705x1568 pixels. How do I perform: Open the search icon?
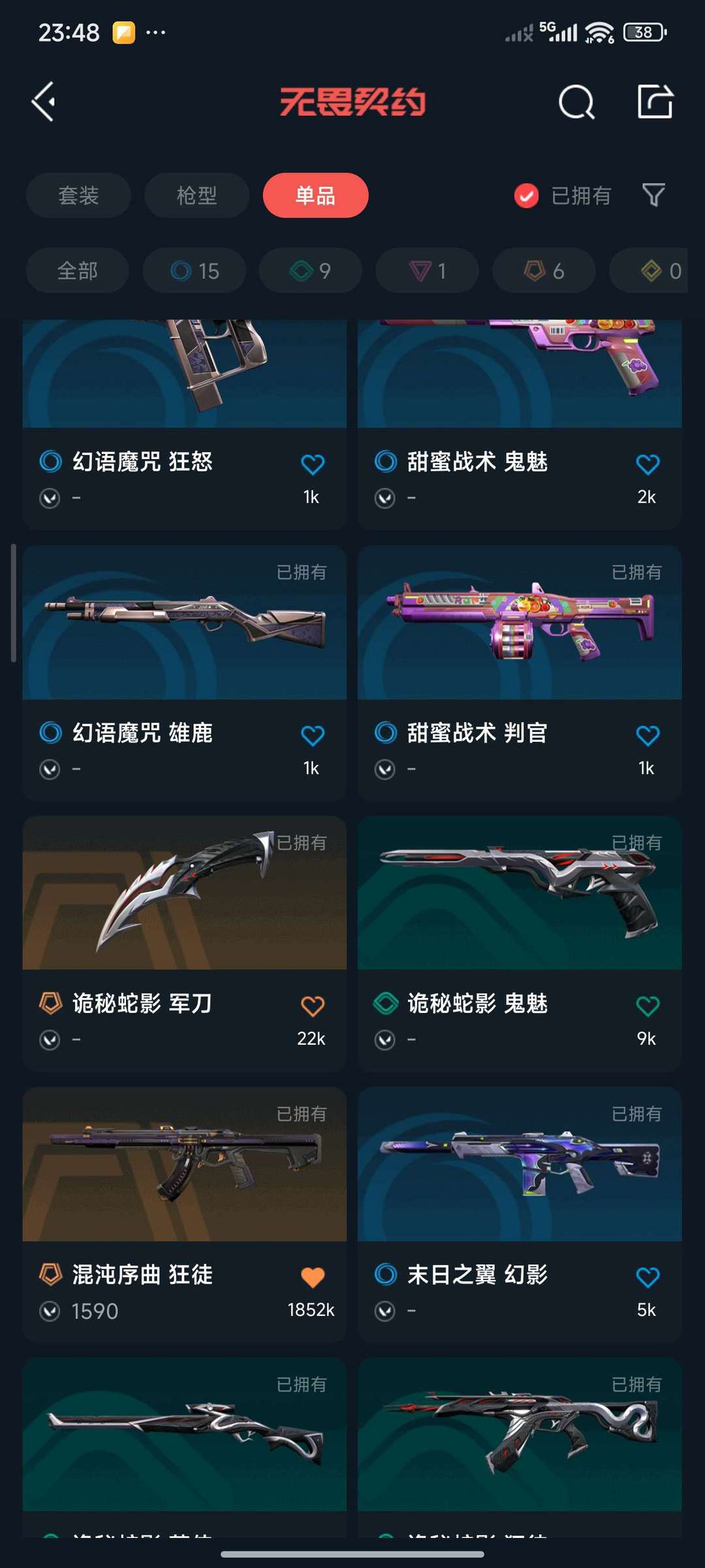point(576,102)
